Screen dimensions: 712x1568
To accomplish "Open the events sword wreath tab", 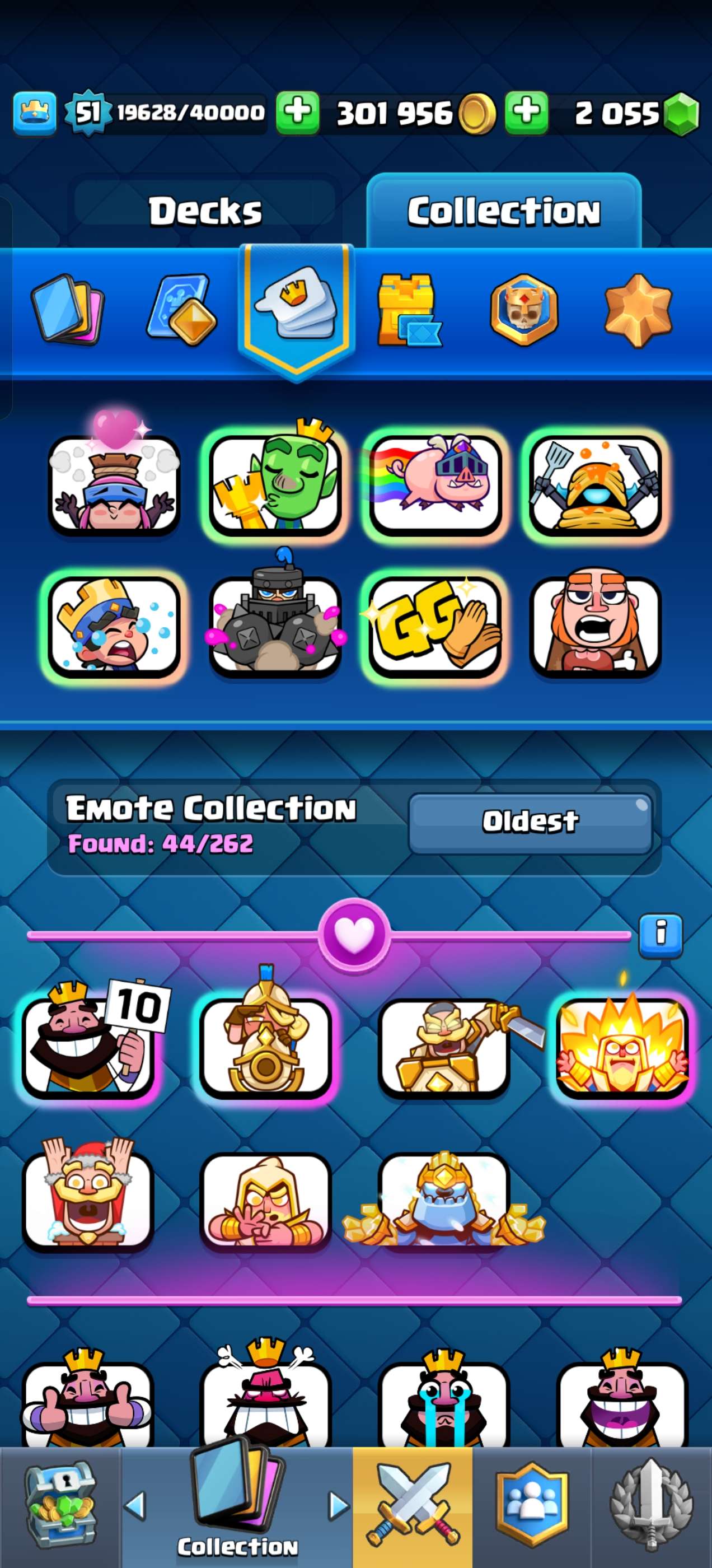I will [x=651, y=1506].
